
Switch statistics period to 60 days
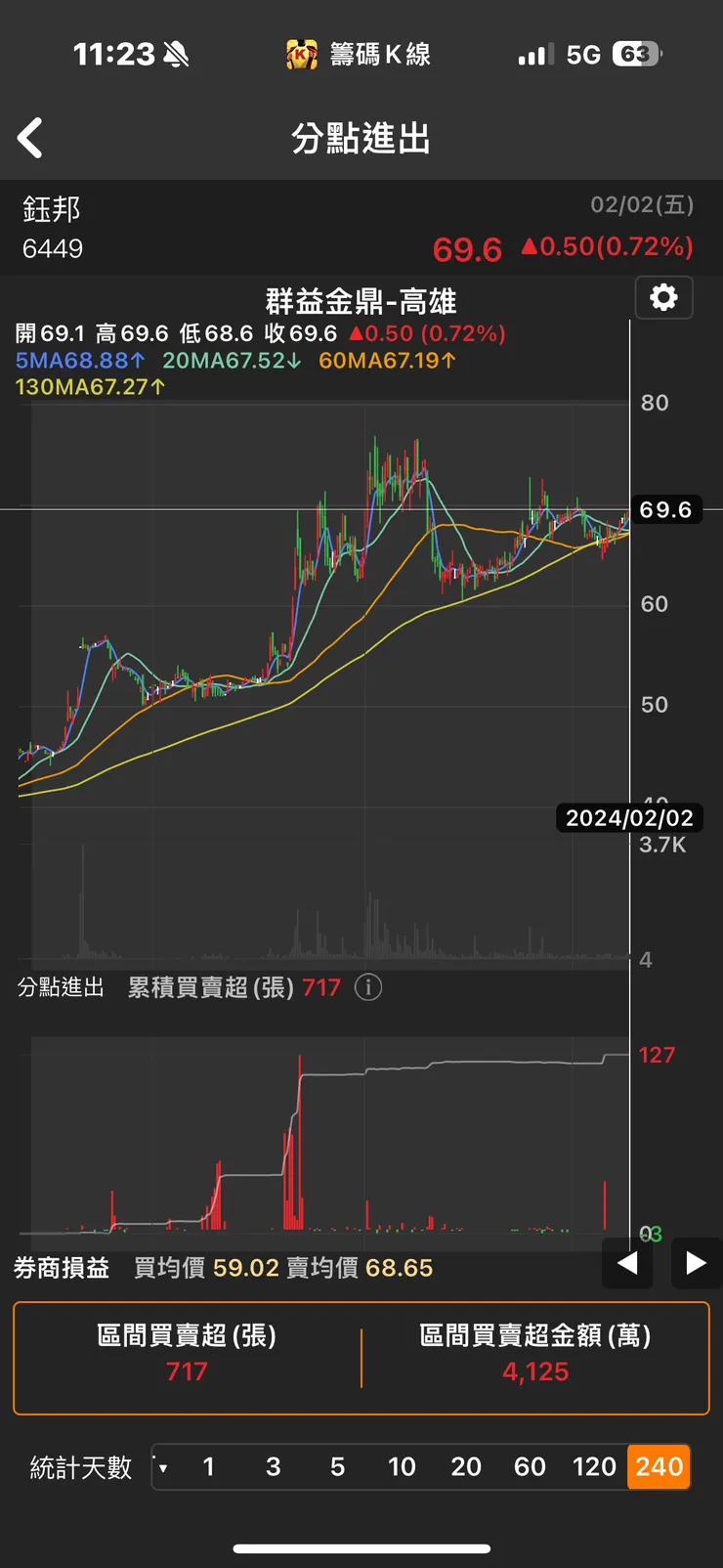(x=531, y=1466)
